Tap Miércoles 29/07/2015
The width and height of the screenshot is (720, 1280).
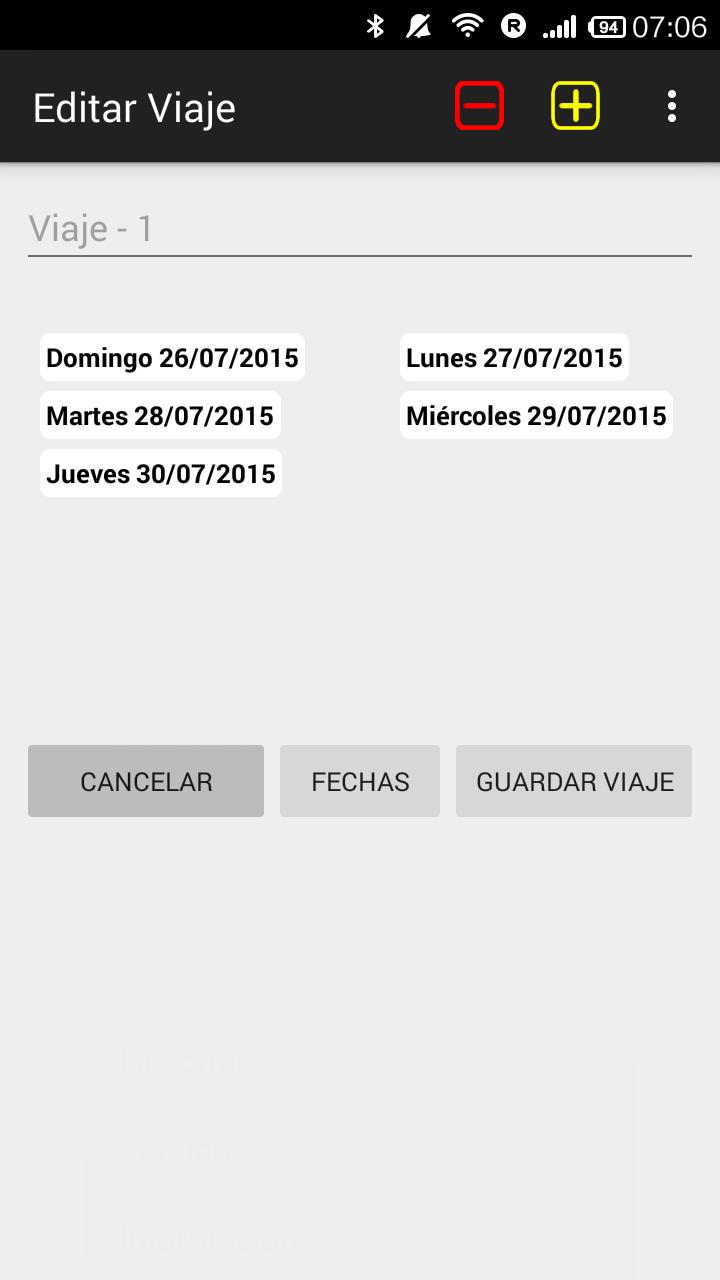point(536,416)
